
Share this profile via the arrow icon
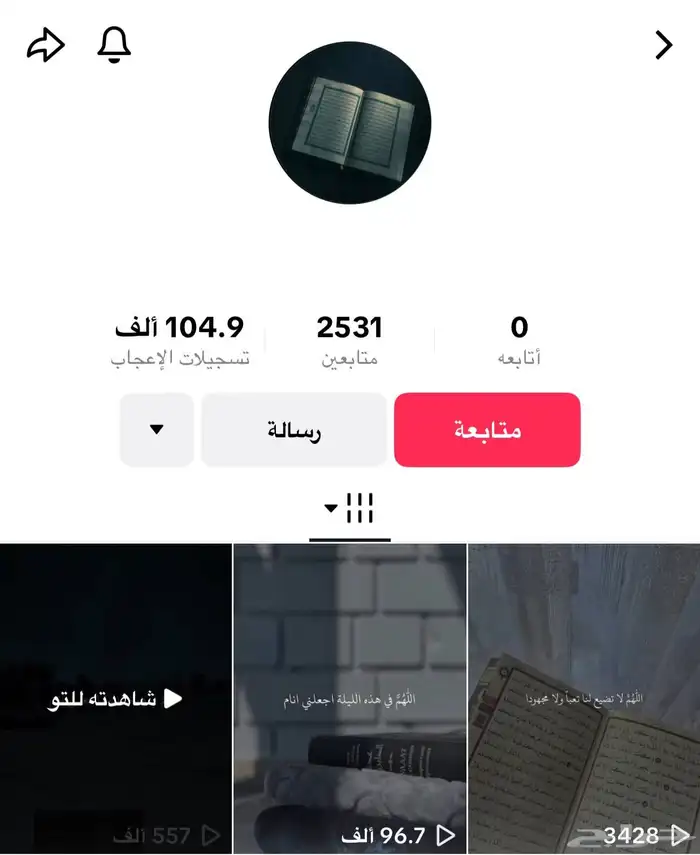pyautogui.click(x=45, y=45)
